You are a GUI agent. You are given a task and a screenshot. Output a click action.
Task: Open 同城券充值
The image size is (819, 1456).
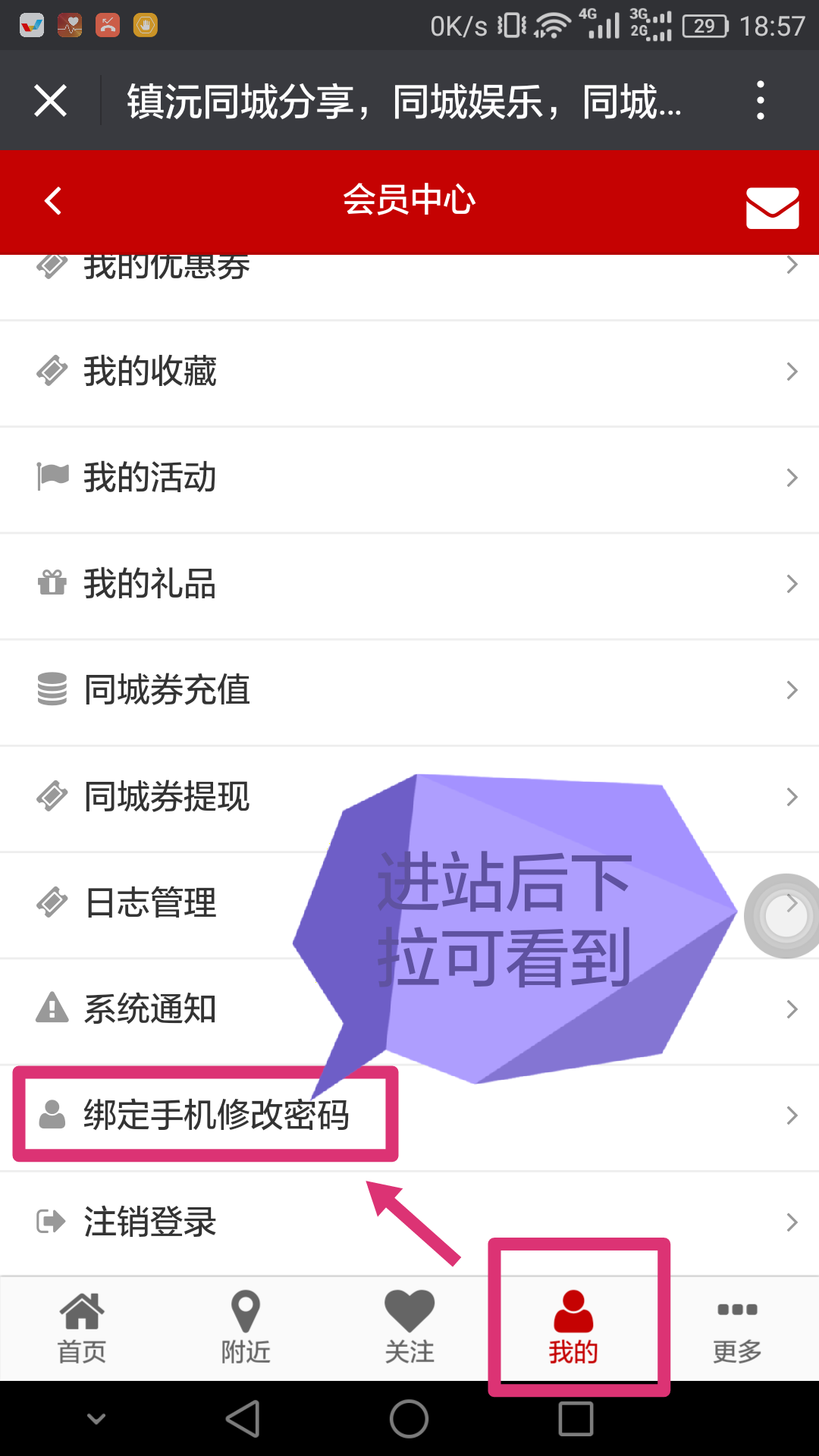pyautogui.click(x=409, y=691)
